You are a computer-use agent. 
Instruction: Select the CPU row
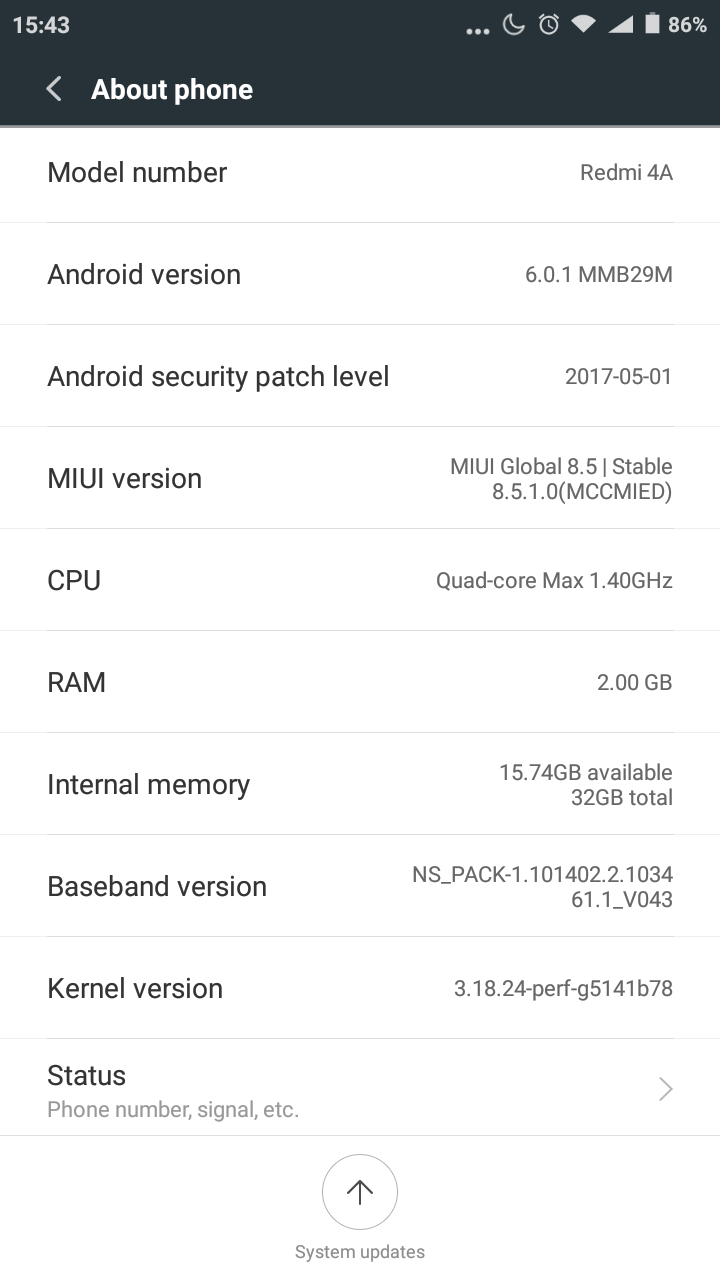click(360, 580)
